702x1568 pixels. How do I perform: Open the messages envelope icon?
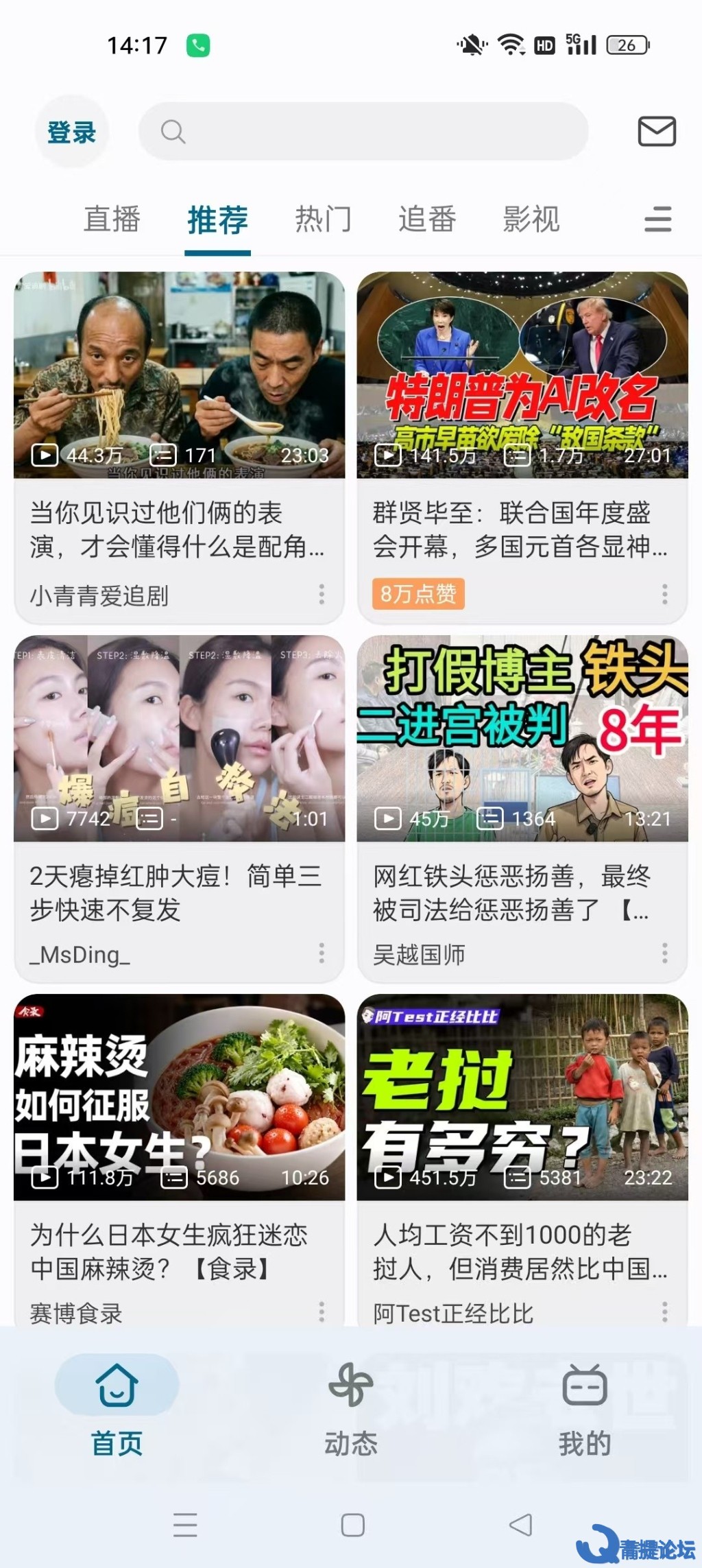tap(657, 132)
